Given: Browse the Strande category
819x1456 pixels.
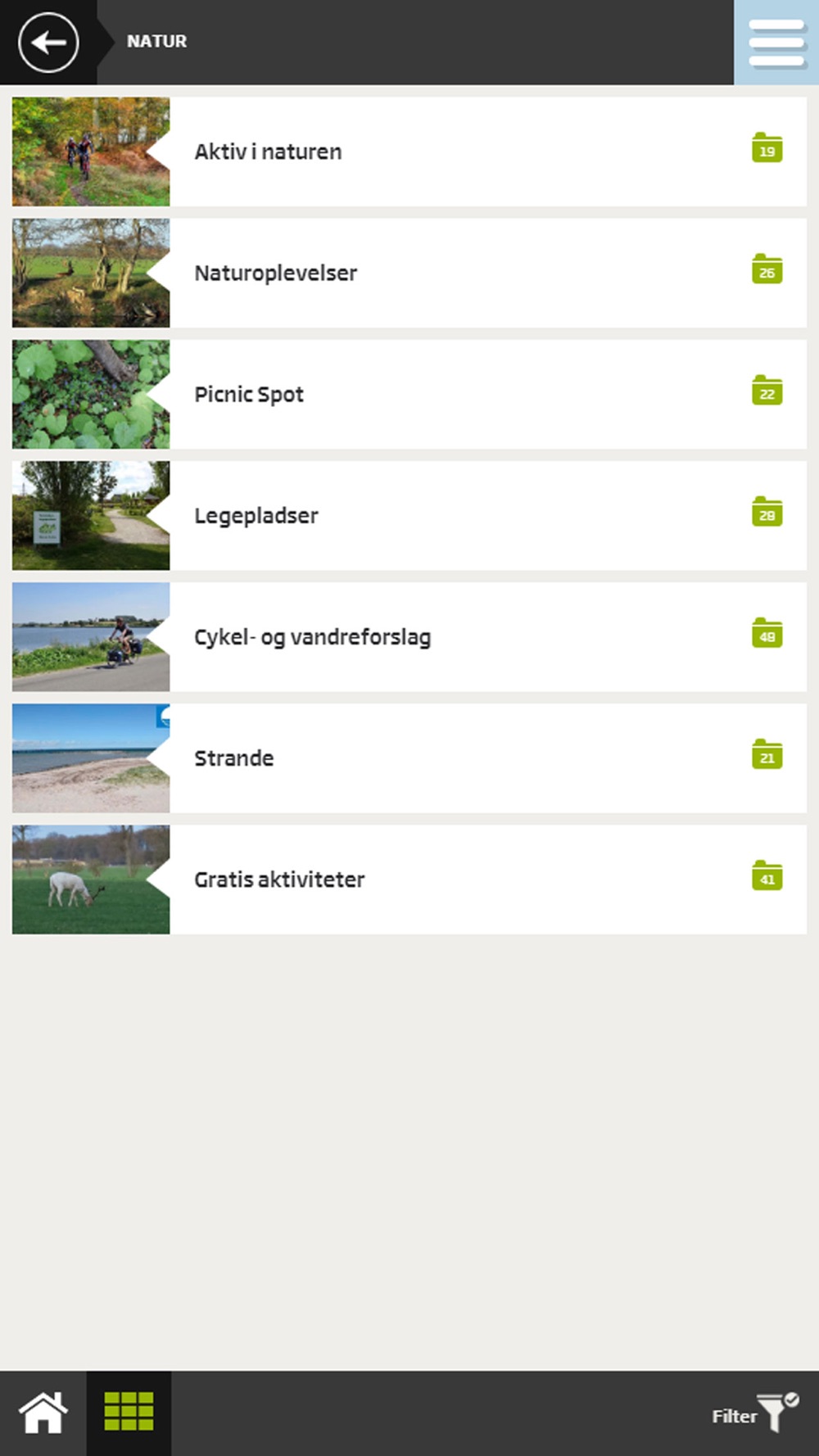Looking at the screenshot, I should (x=409, y=757).
